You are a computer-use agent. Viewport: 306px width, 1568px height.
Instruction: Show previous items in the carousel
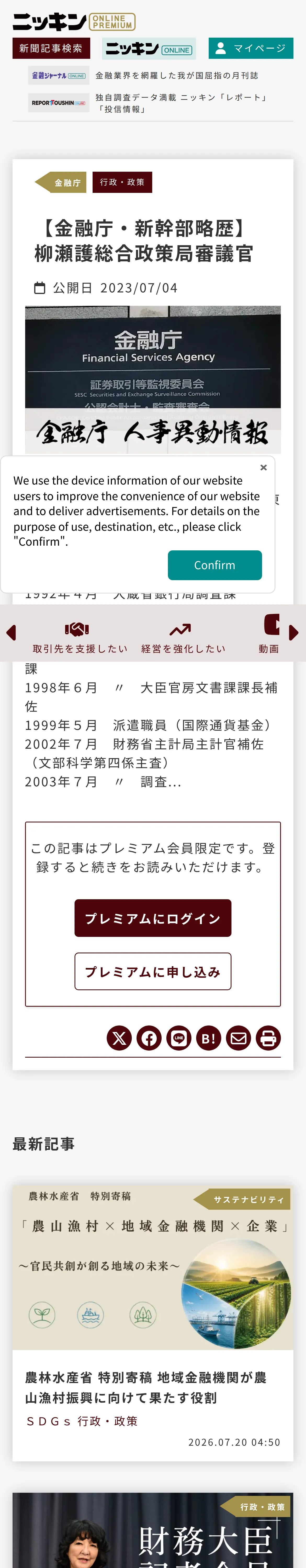coord(10,632)
